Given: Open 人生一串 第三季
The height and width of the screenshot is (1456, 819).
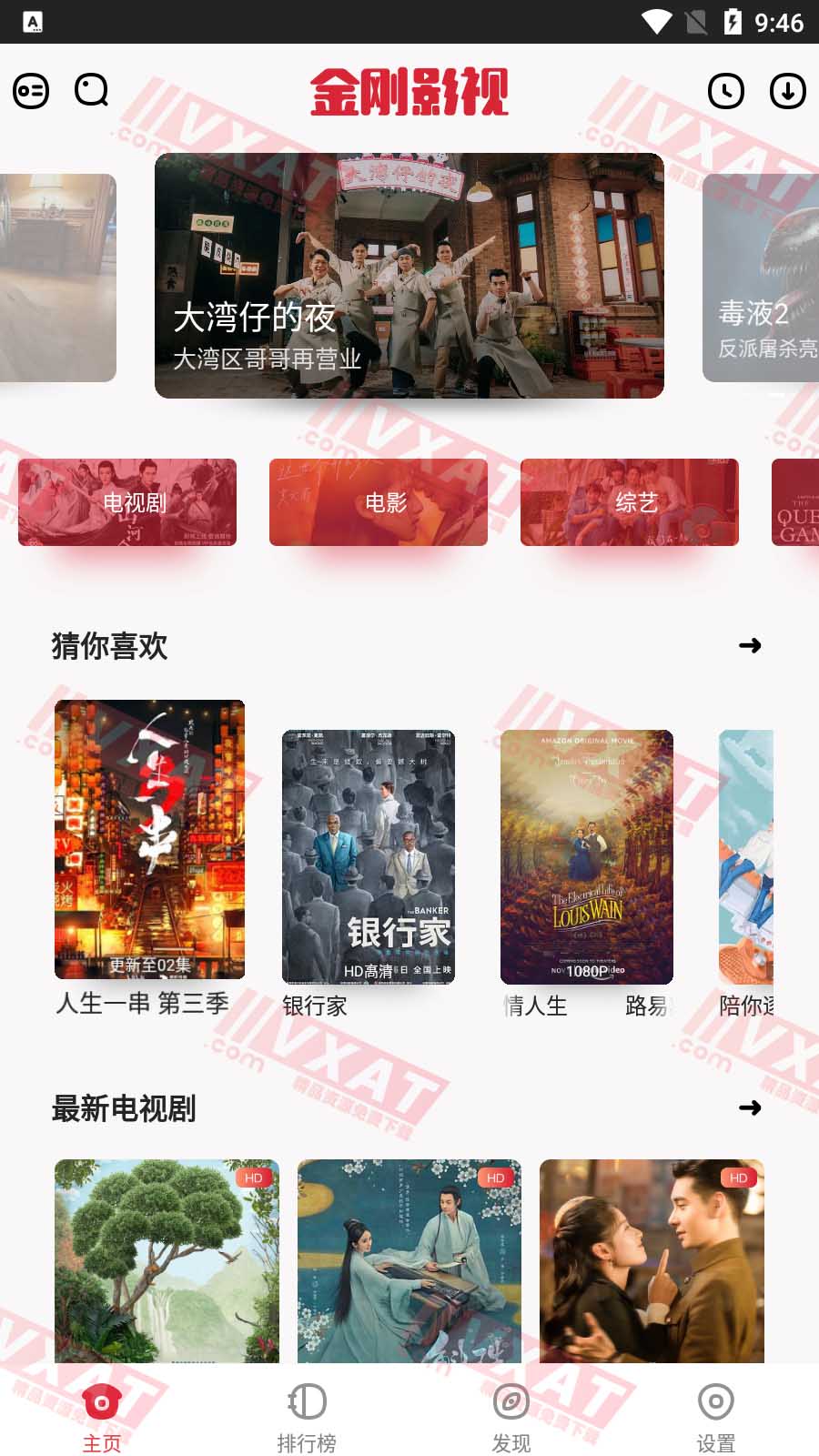Looking at the screenshot, I should tap(149, 839).
